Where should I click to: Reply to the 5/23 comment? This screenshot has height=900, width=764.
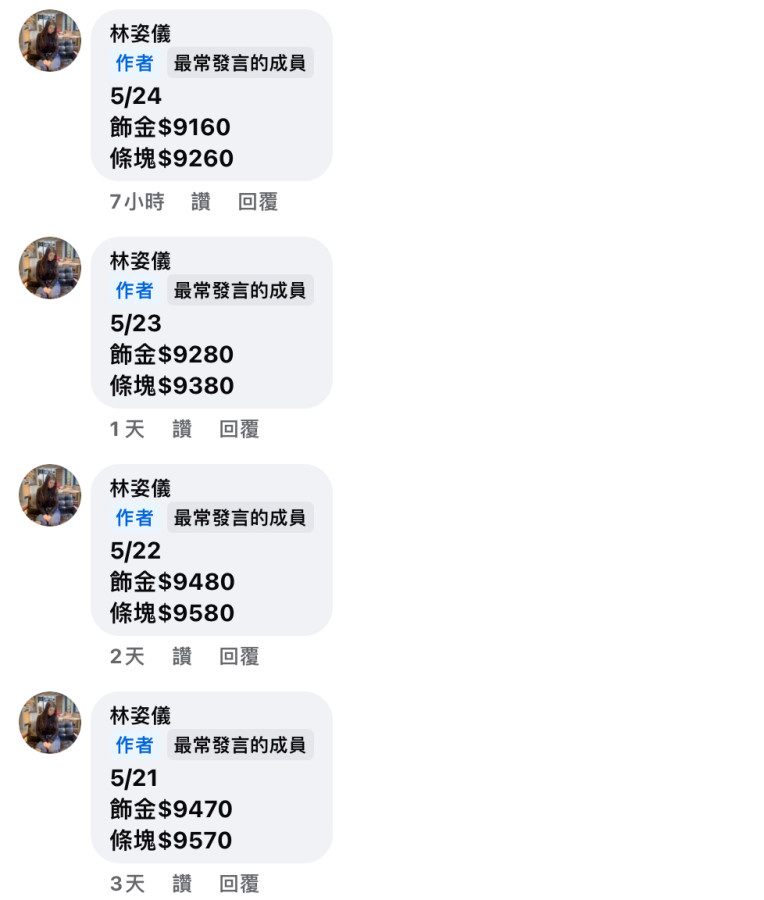click(239, 429)
